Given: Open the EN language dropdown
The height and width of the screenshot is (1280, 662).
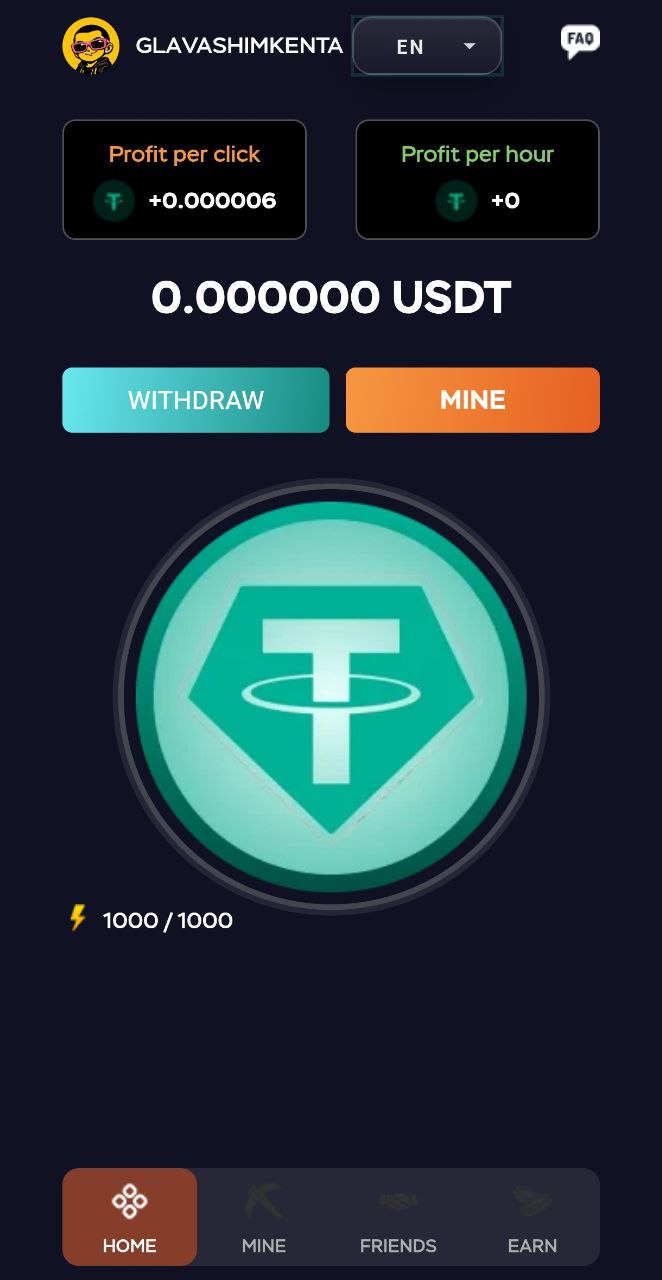Looking at the screenshot, I should coord(427,46).
